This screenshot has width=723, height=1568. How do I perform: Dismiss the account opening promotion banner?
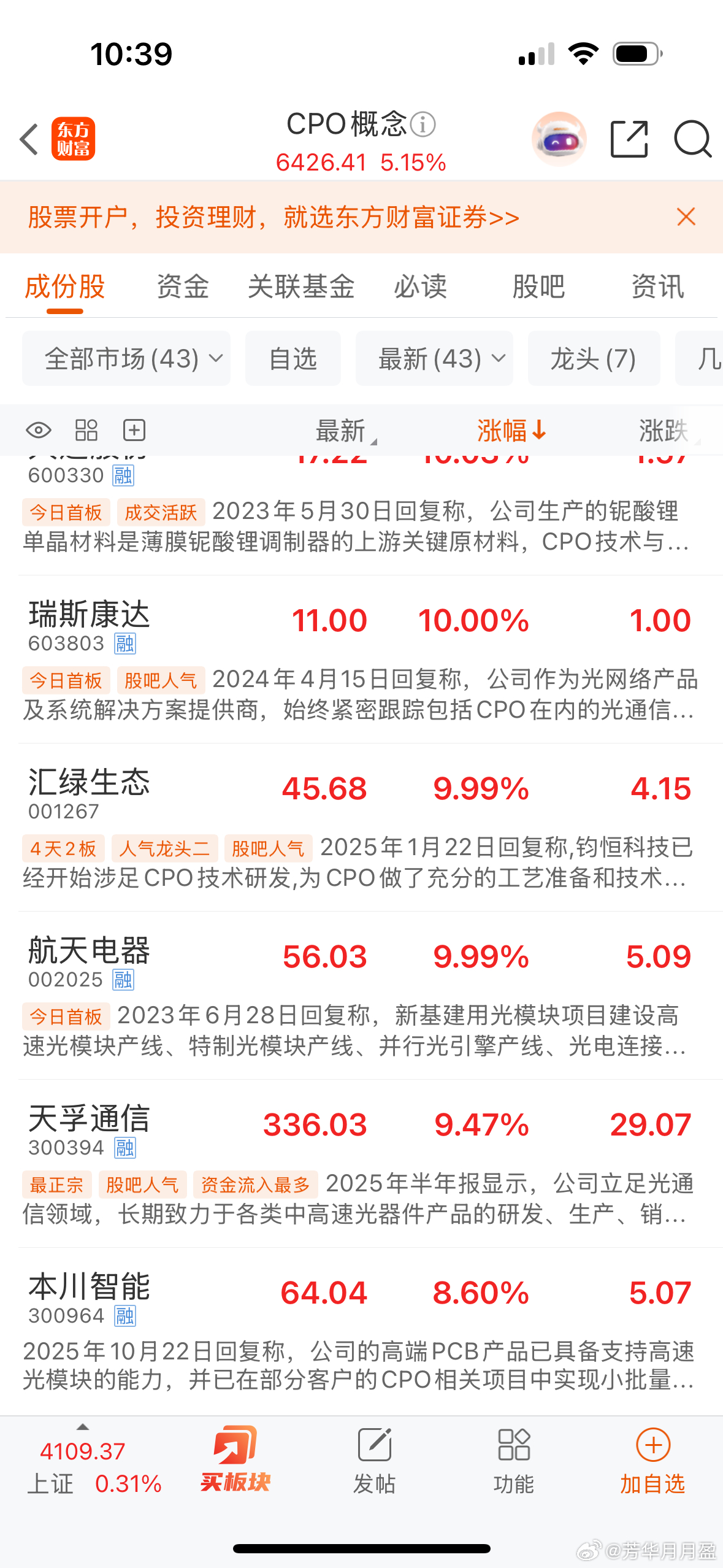(685, 217)
